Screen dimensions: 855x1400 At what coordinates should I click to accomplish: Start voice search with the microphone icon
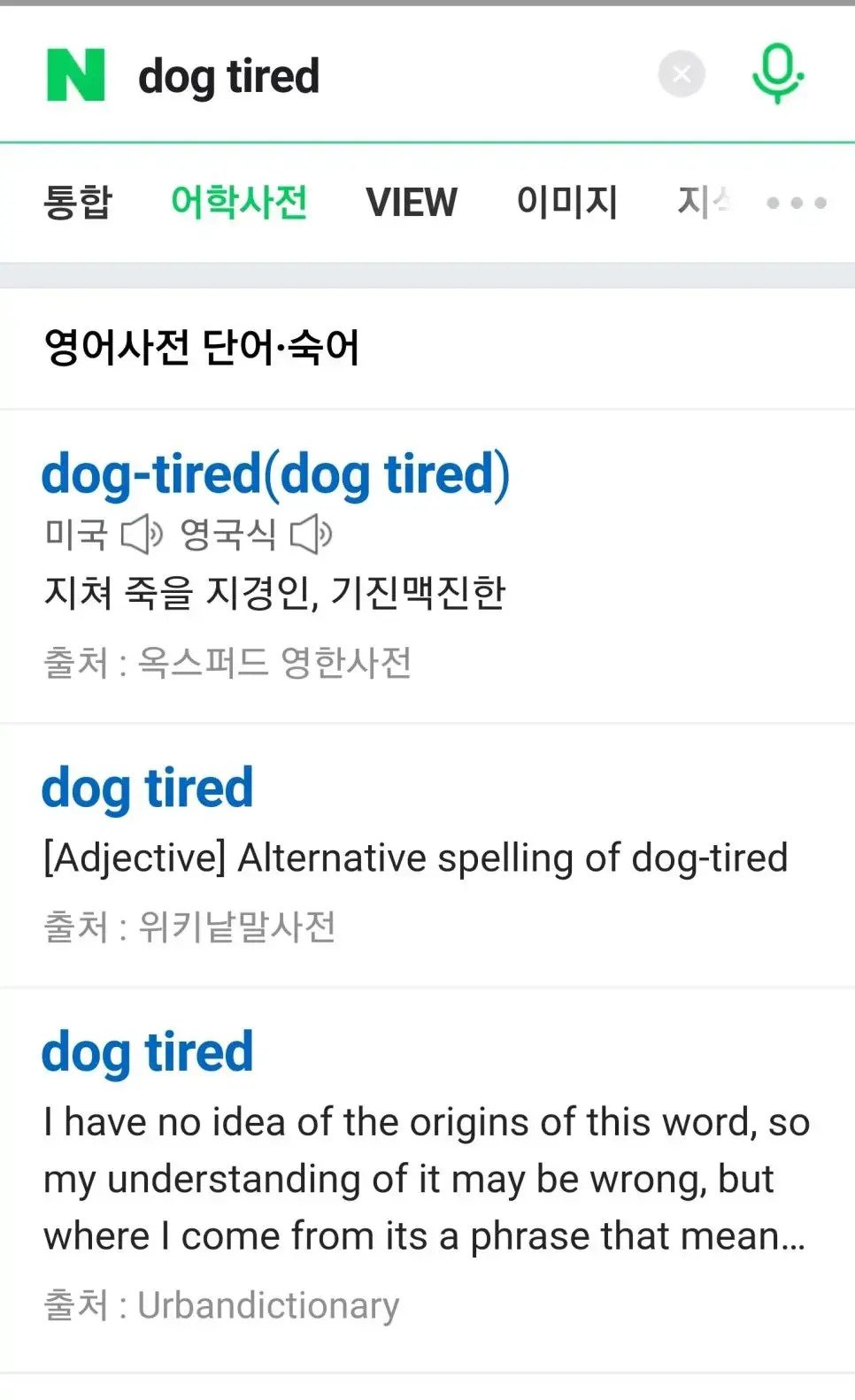(777, 74)
